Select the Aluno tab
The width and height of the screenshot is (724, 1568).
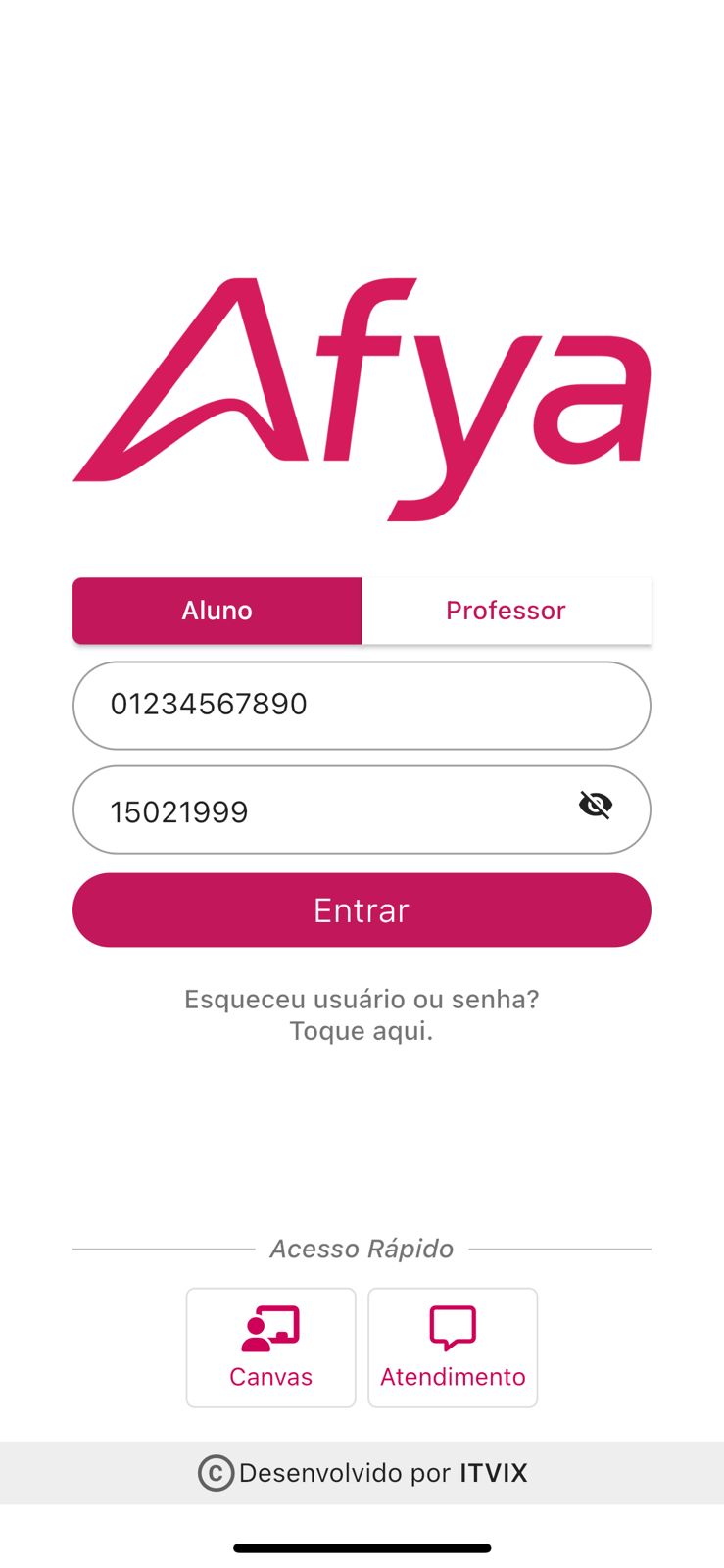217,611
